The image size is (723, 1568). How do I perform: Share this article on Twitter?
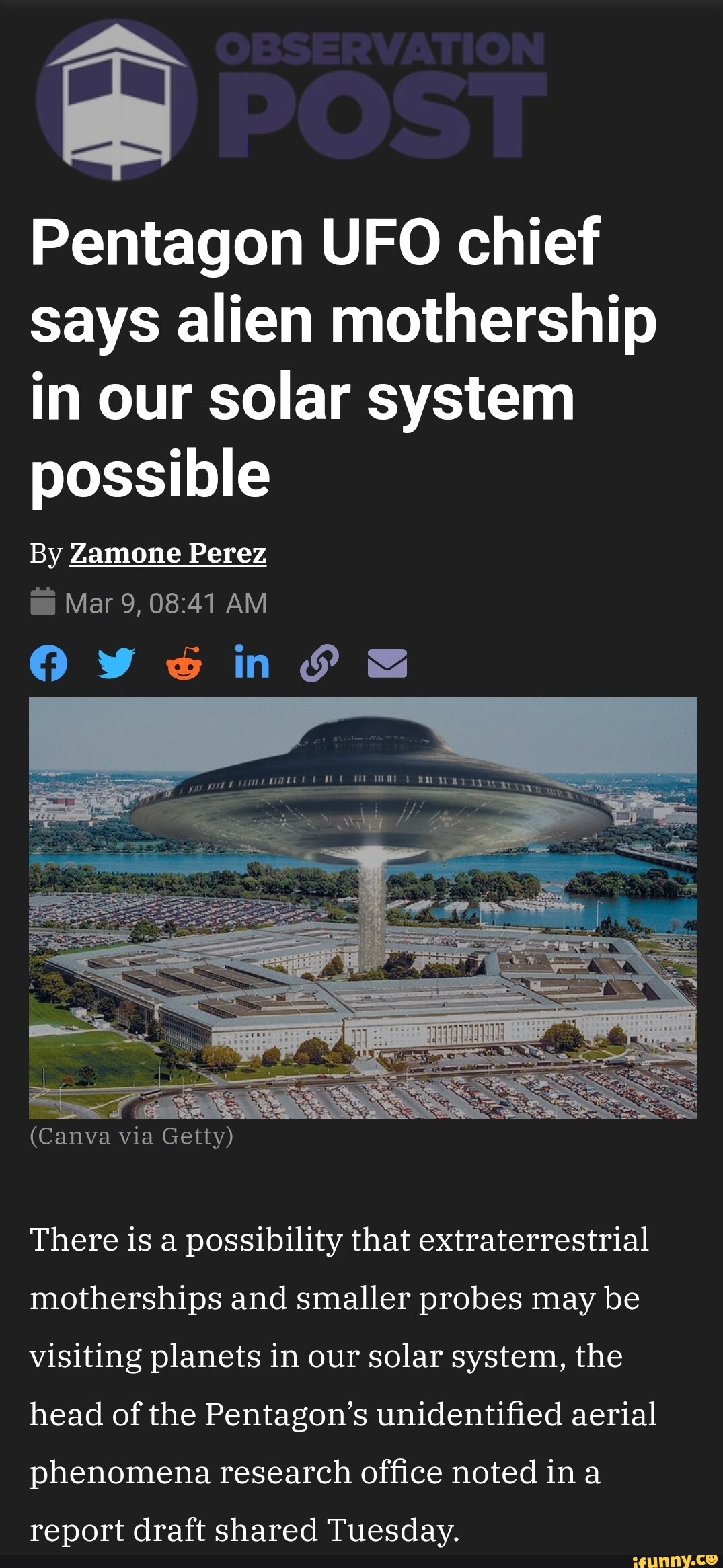116,663
